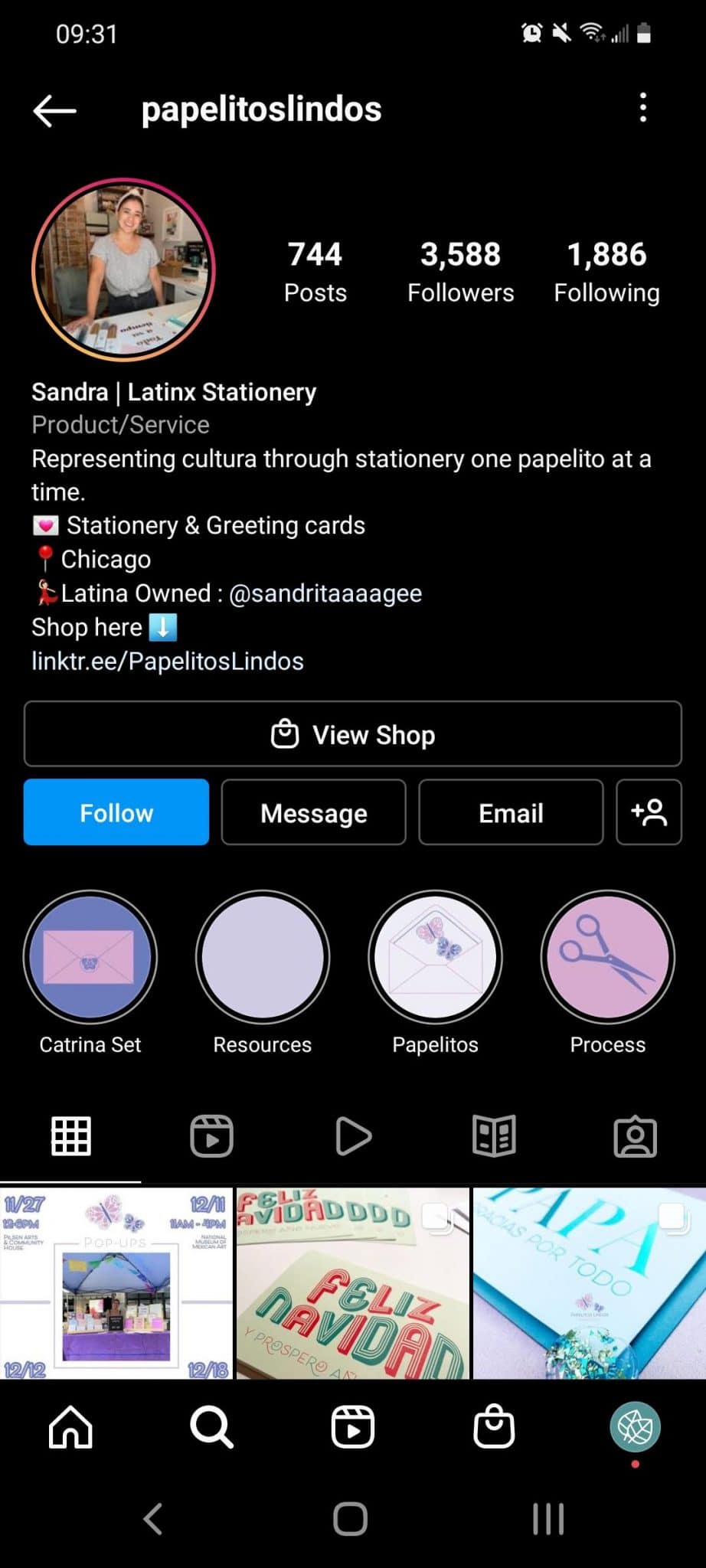706x1568 pixels.
Task: Go back using the arrow icon
Action: (54, 110)
